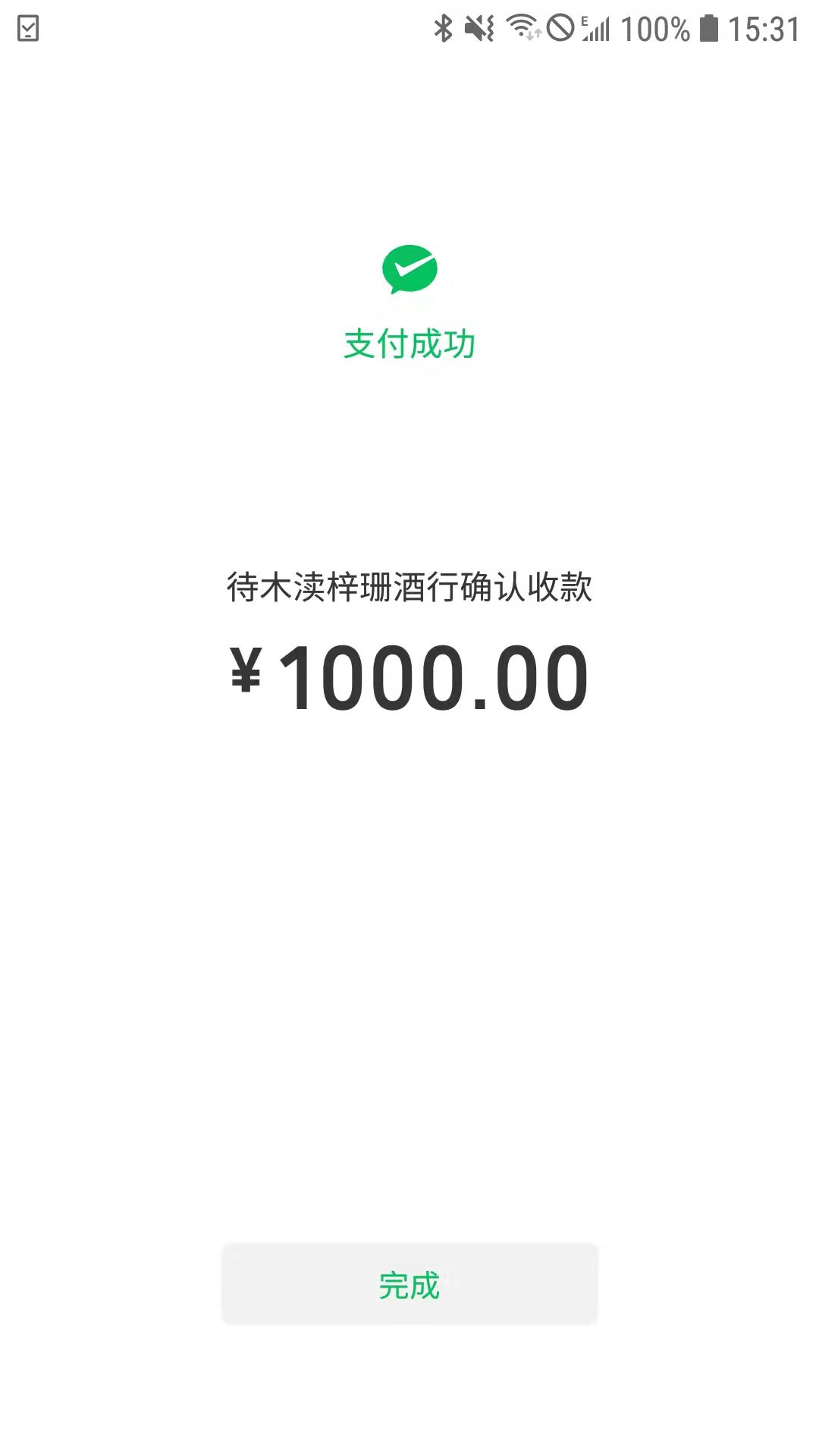Tap the E mobile network indicator
This screenshot has height=1456, width=819.
tap(583, 20)
